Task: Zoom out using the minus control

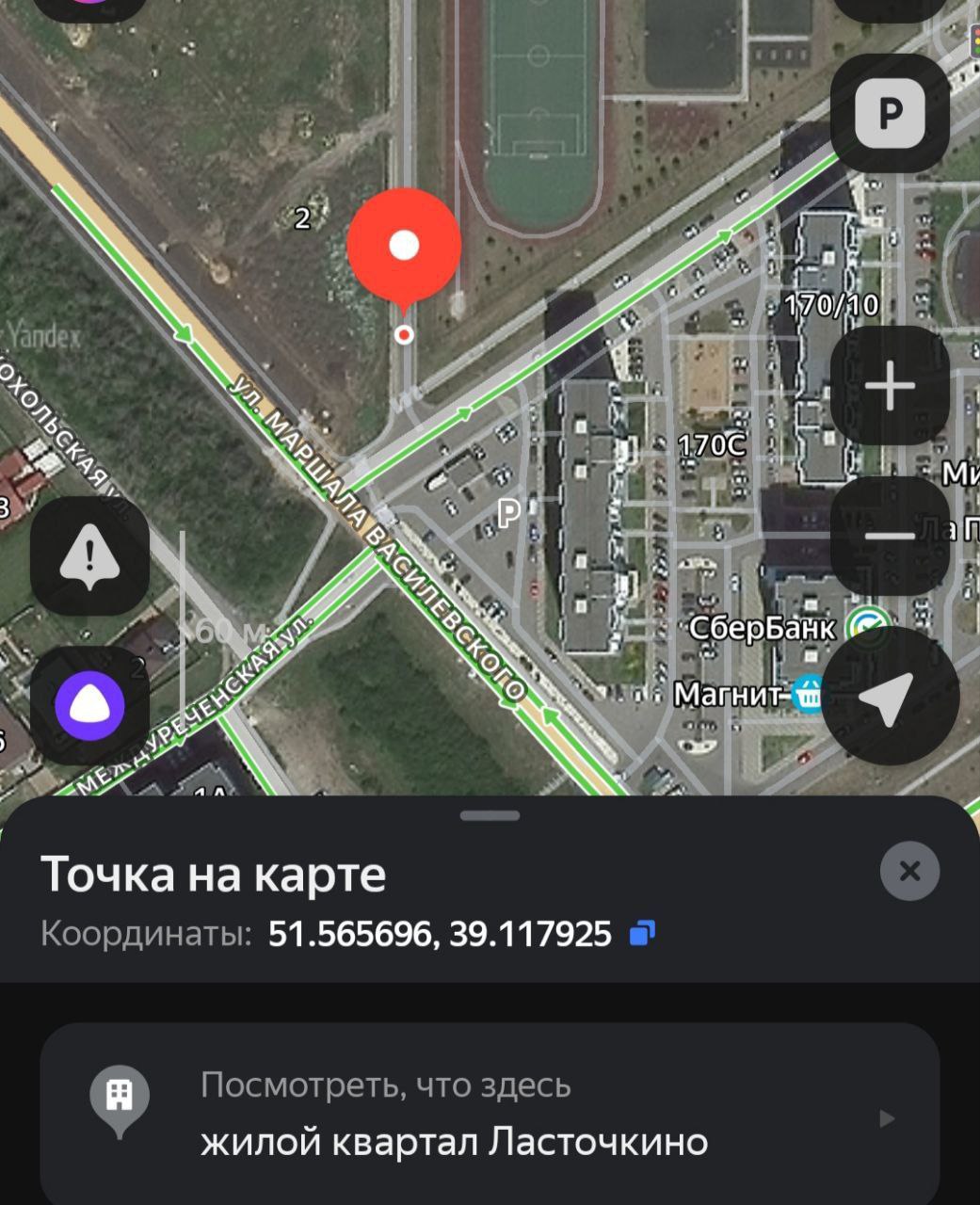Action: [x=889, y=534]
